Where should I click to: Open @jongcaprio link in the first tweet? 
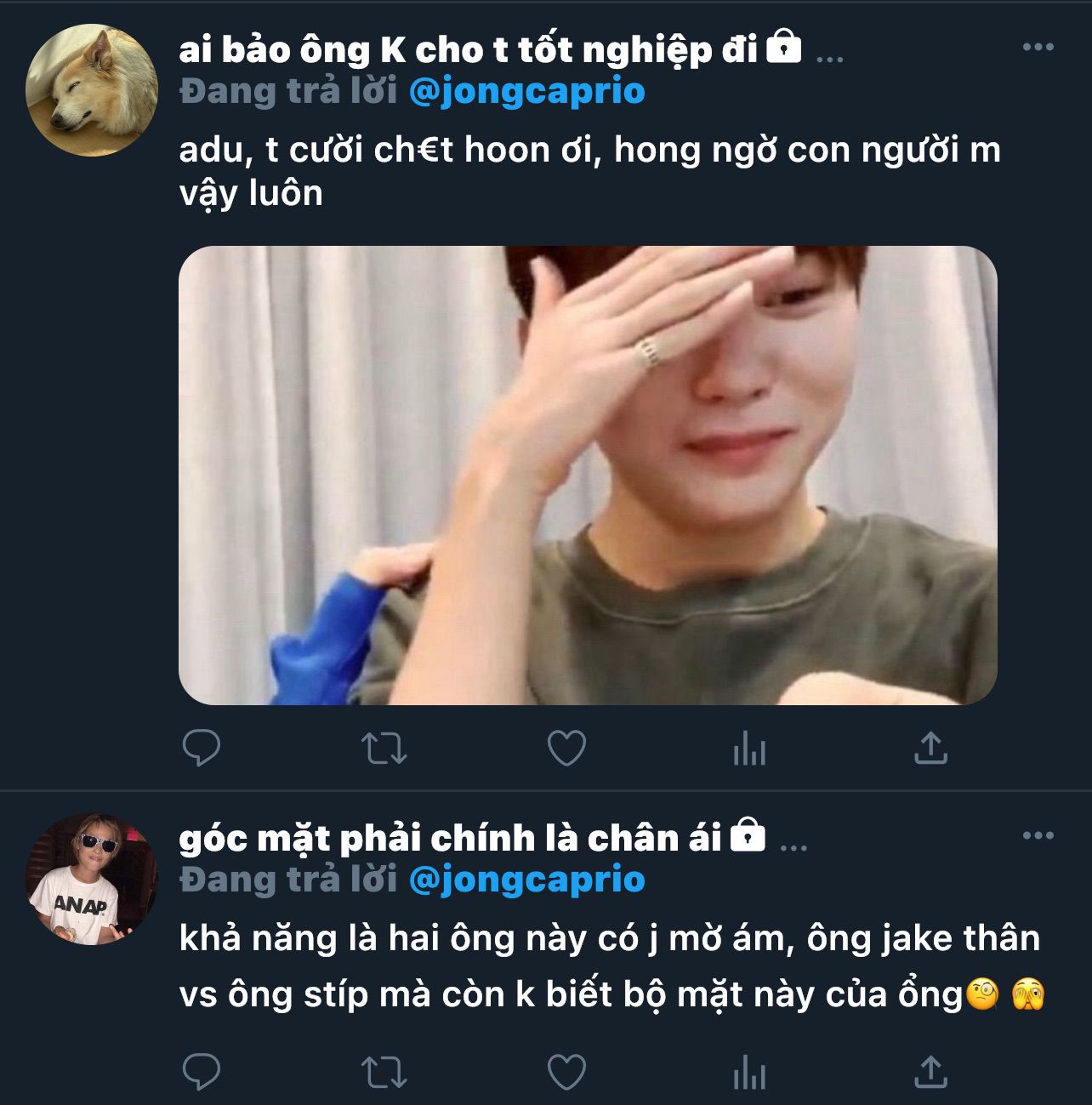(x=526, y=92)
